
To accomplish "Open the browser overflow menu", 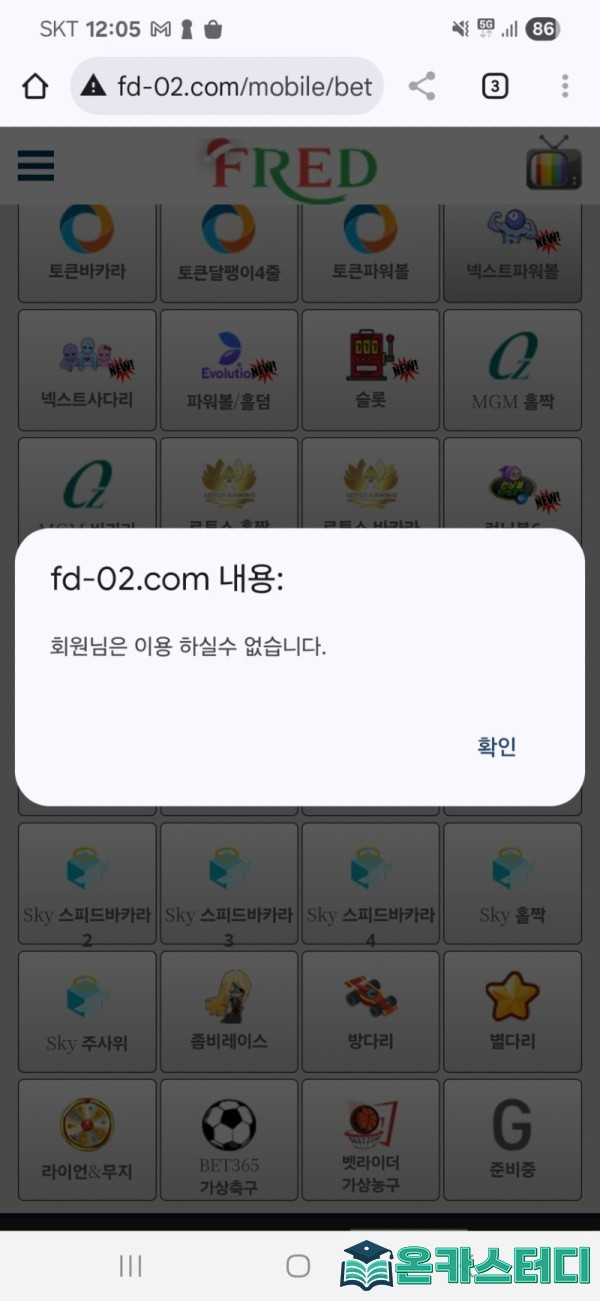I will (565, 87).
